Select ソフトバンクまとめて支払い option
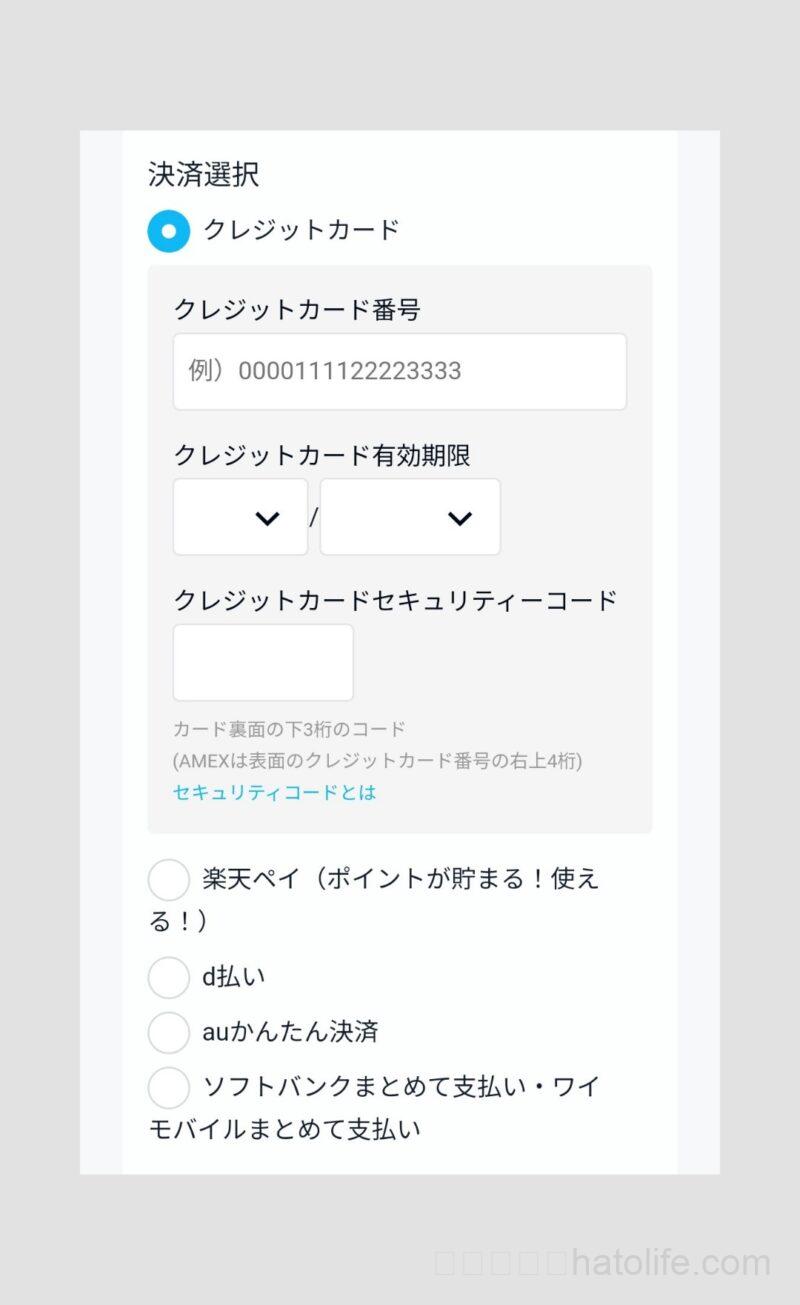Image resolution: width=800 pixels, height=1305 pixels. pyautogui.click(x=169, y=1087)
